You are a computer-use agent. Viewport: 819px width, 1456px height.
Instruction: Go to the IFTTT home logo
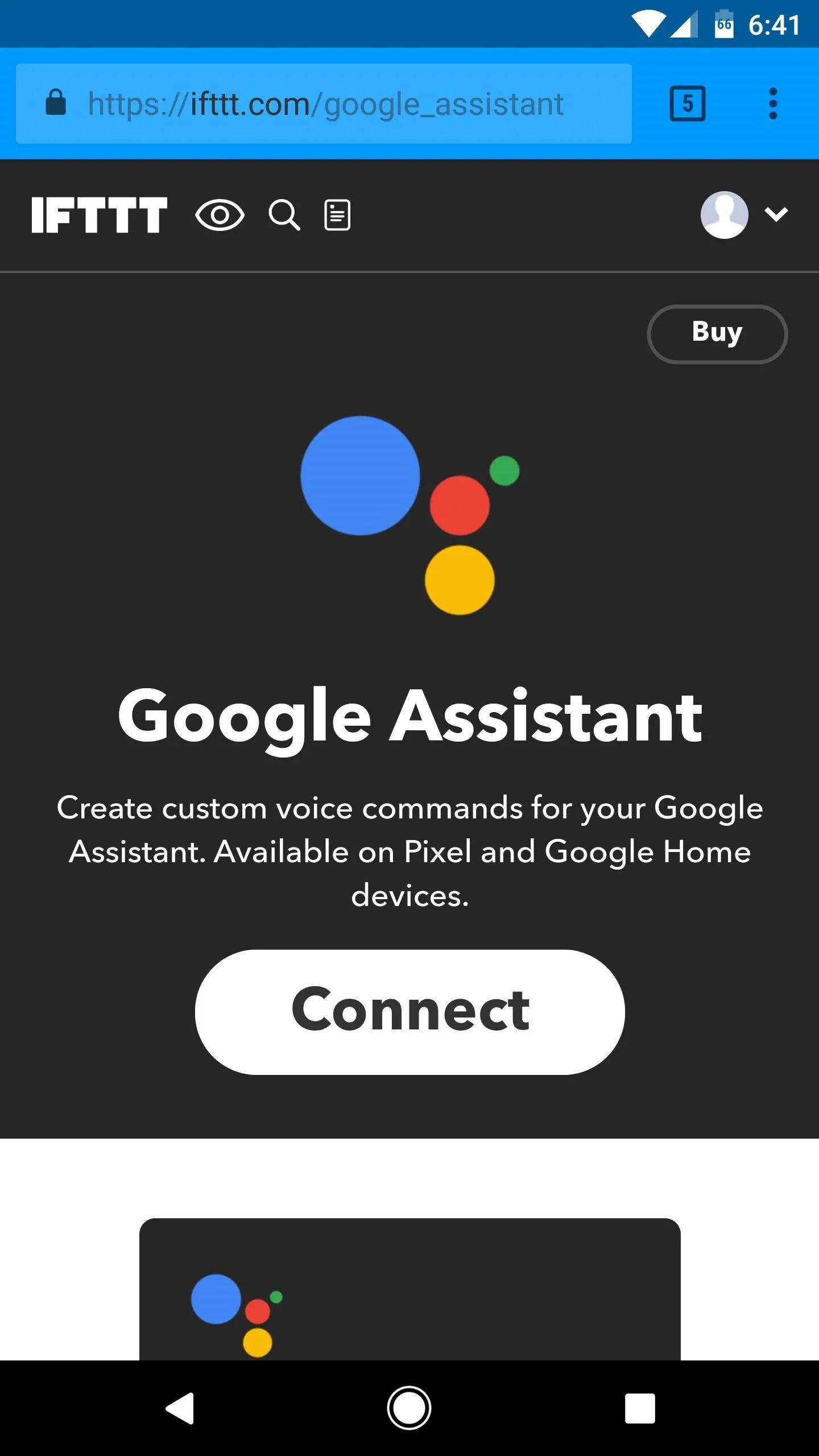[100, 215]
